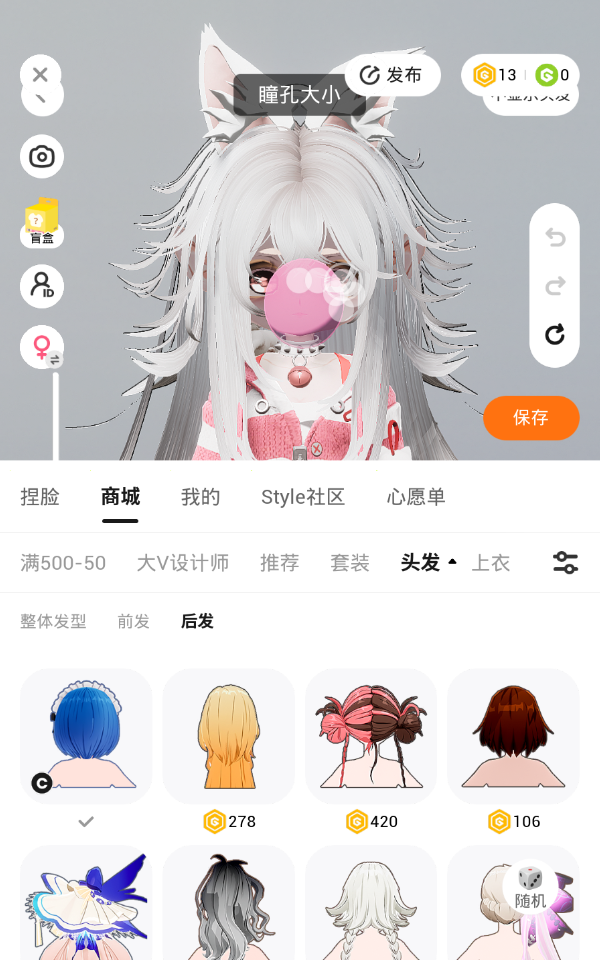This screenshot has height=960, width=600.
Task: Open the avatar ID icon
Action: click(42, 286)
